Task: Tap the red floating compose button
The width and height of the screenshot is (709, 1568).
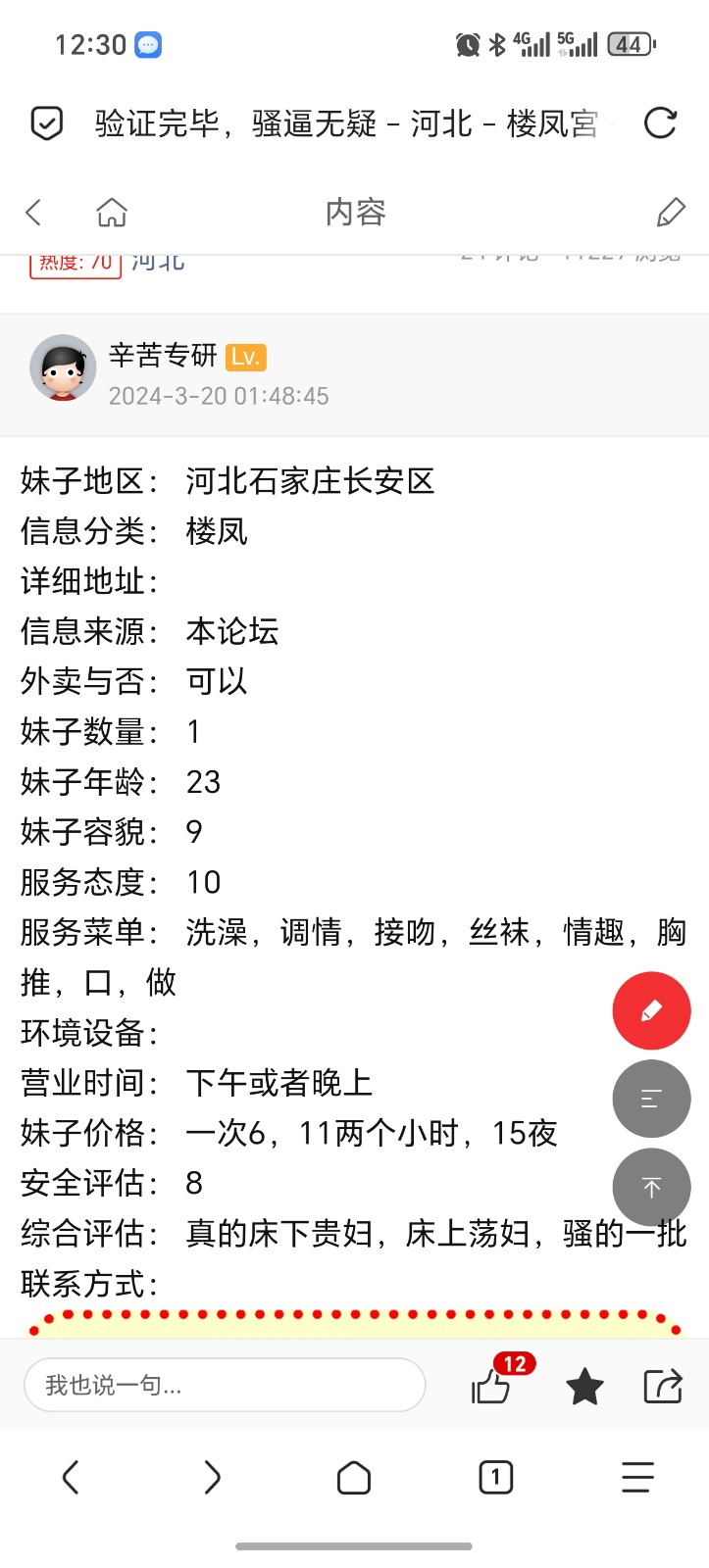Action: [x=652, y=1011]
